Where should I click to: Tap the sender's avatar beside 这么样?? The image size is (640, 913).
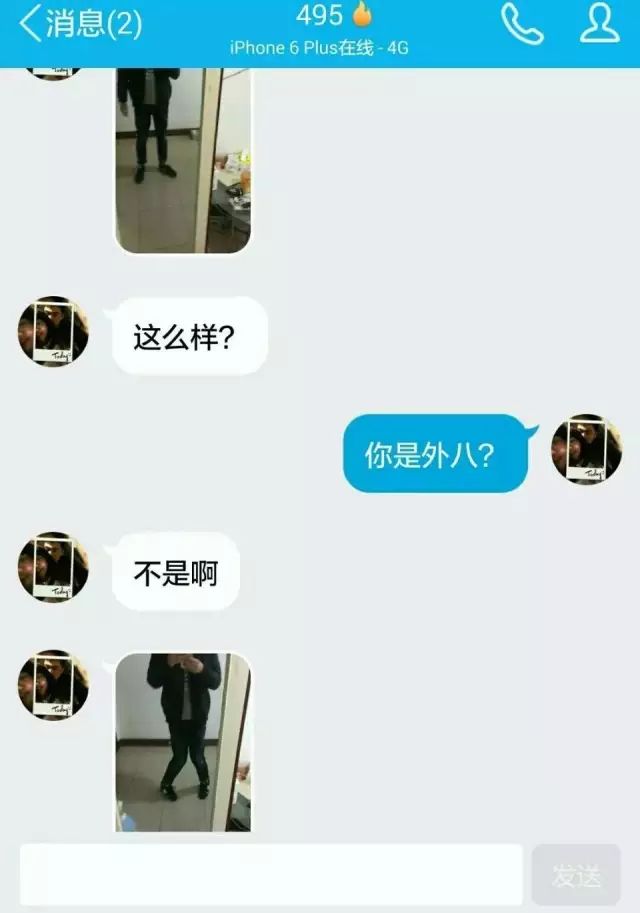tap(53, 331)
